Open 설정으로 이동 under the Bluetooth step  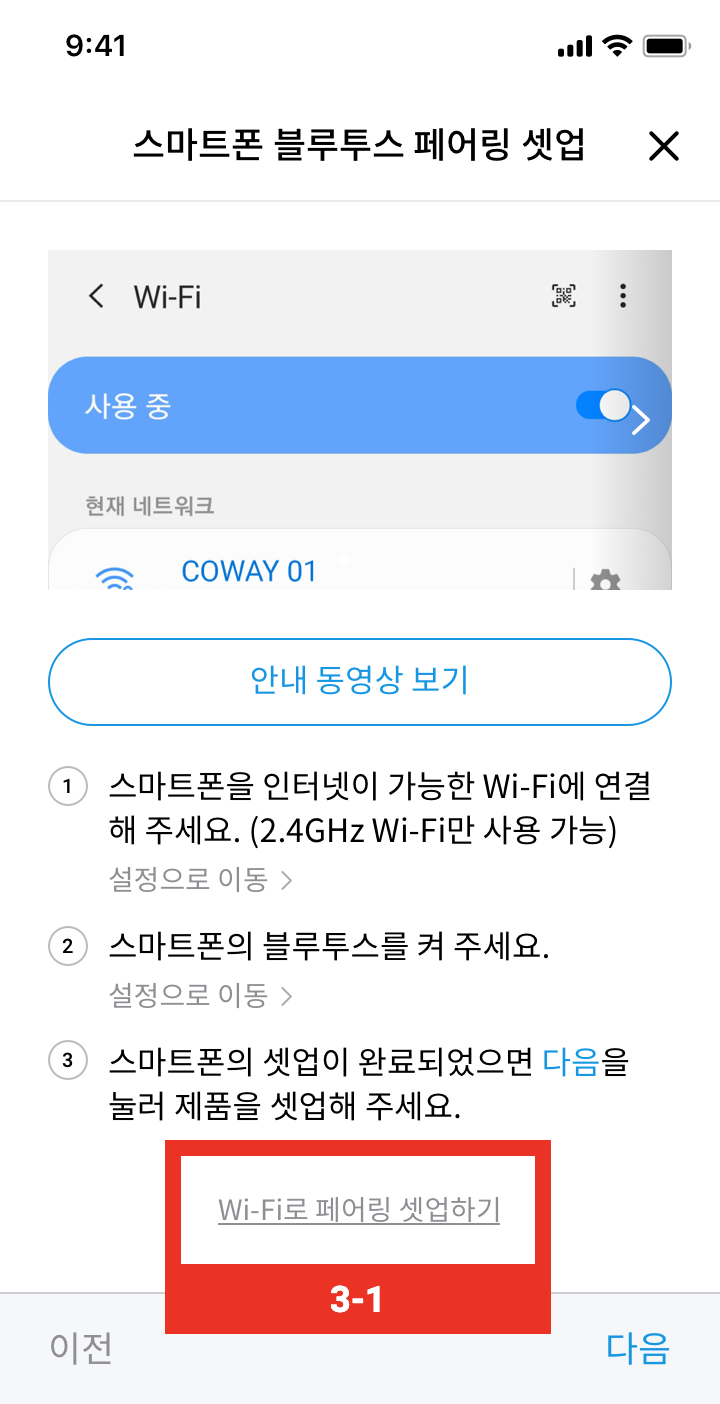pyautogui.click(x=201, y=995)
